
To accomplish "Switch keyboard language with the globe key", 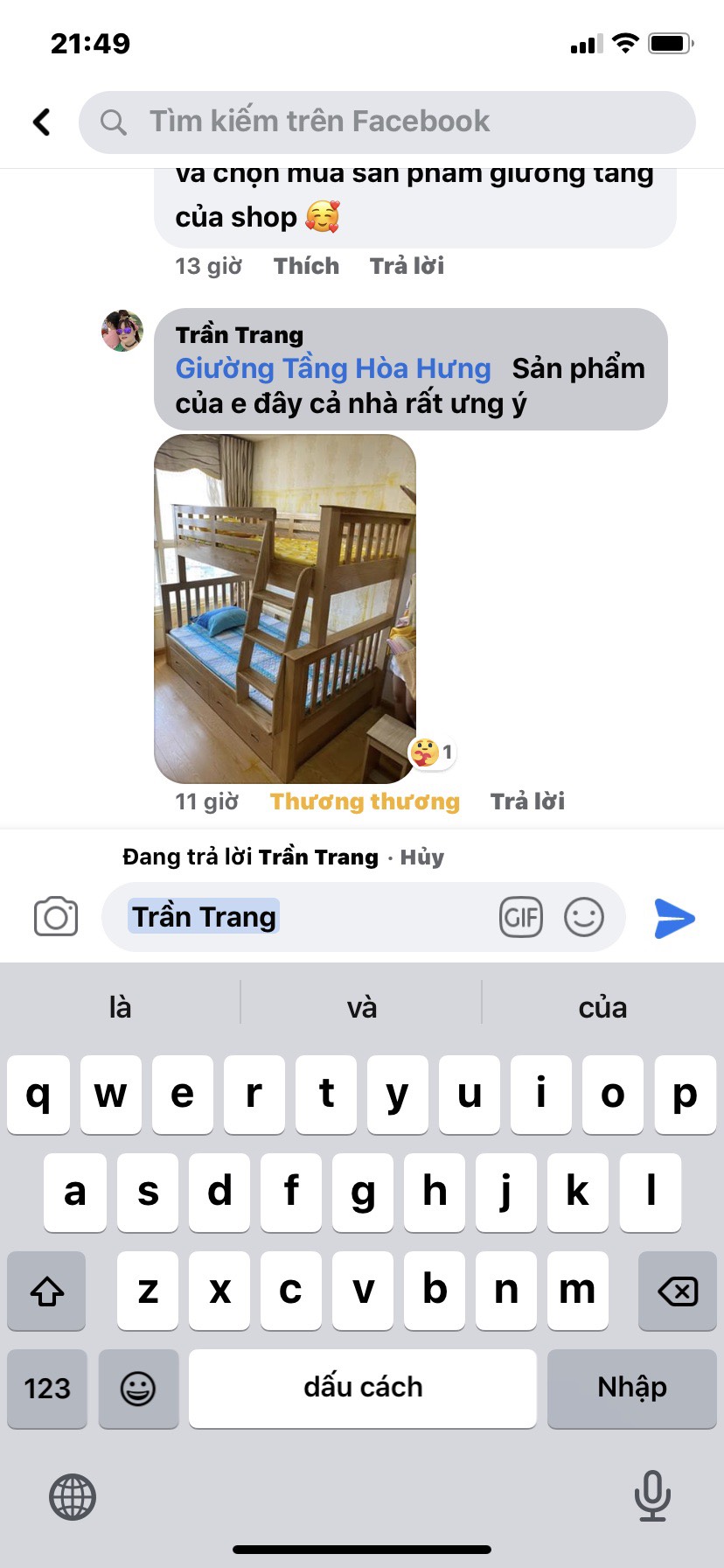I will pyautogui.click(x=73, y=1496).
